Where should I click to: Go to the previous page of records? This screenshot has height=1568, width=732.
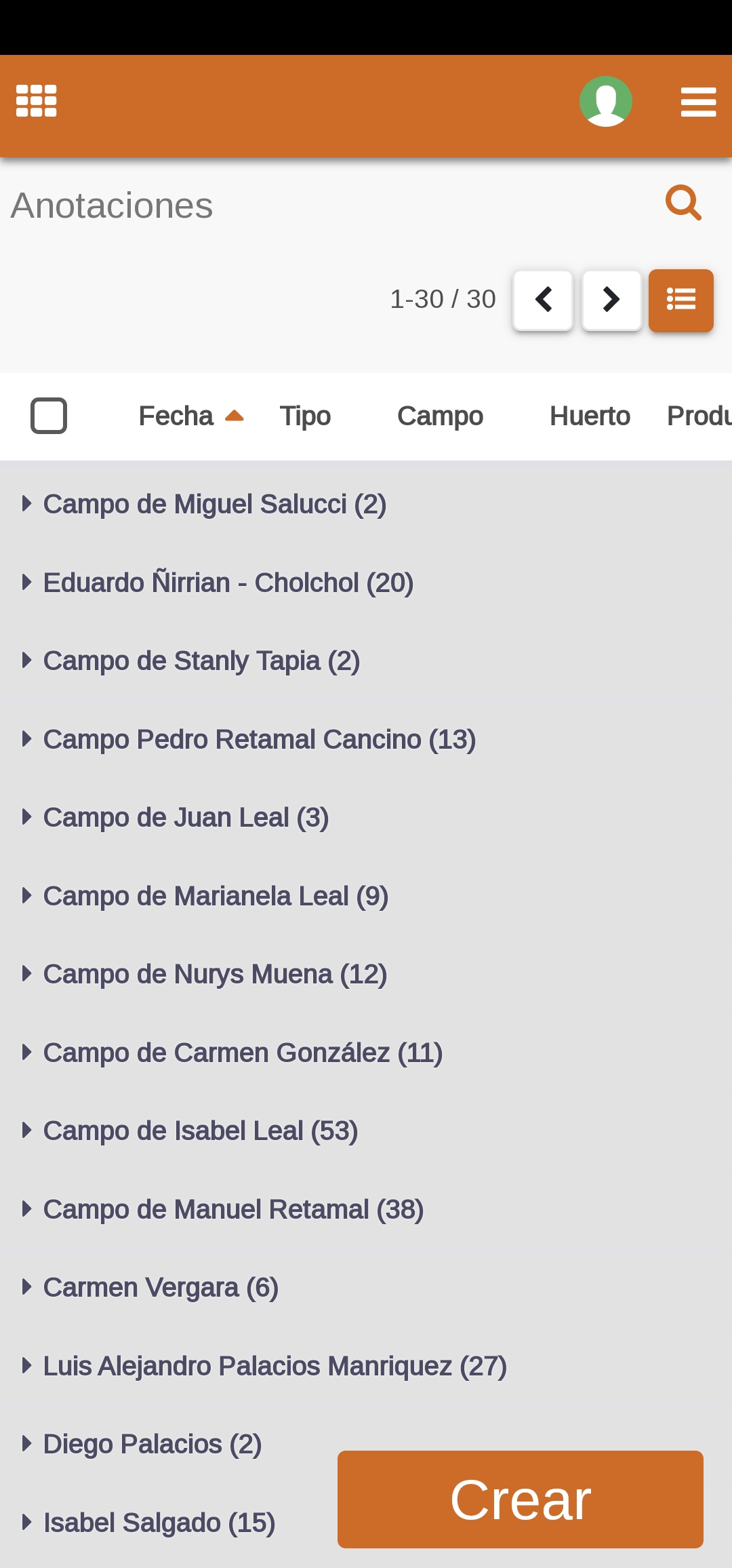pyautogui.click(x=543, y=300)
